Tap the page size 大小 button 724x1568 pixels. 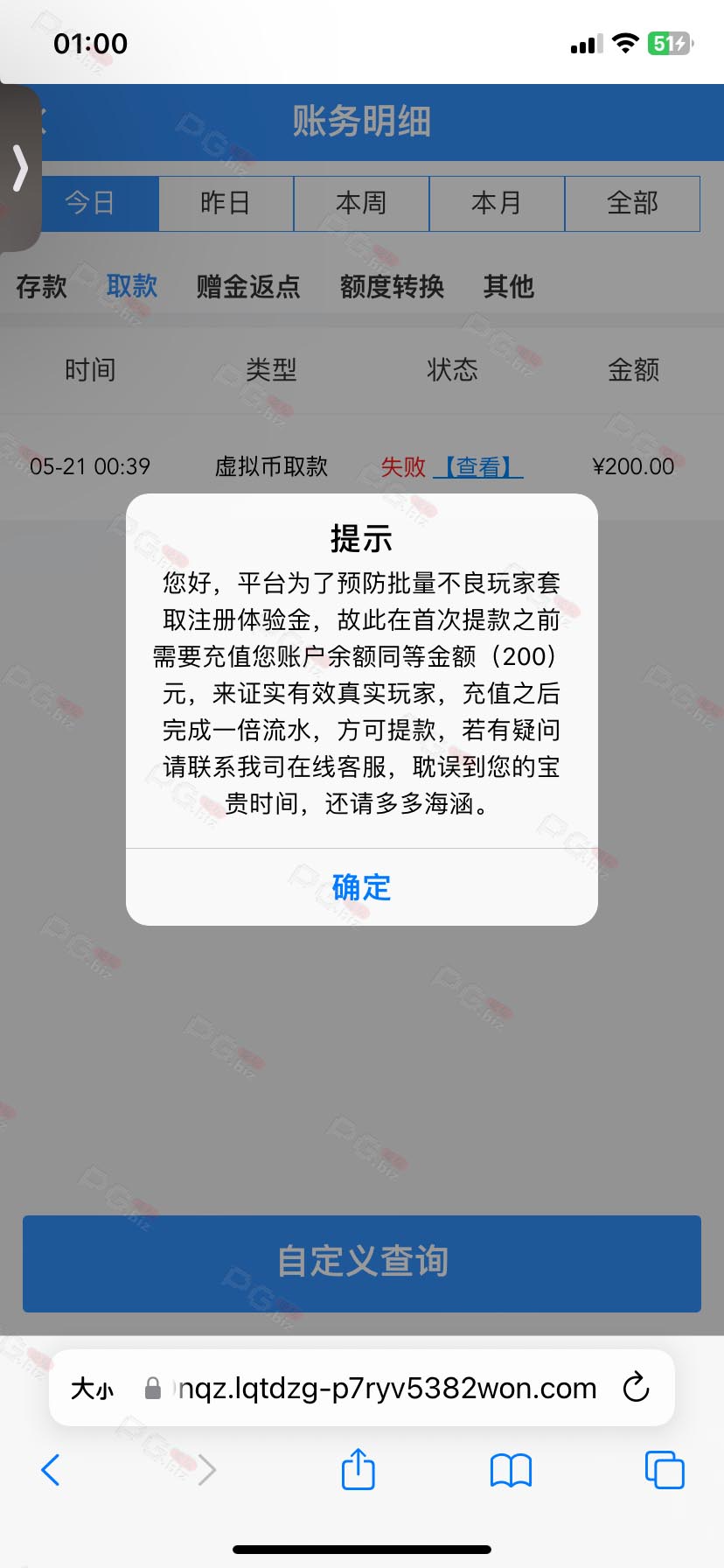click(92, 1388)
